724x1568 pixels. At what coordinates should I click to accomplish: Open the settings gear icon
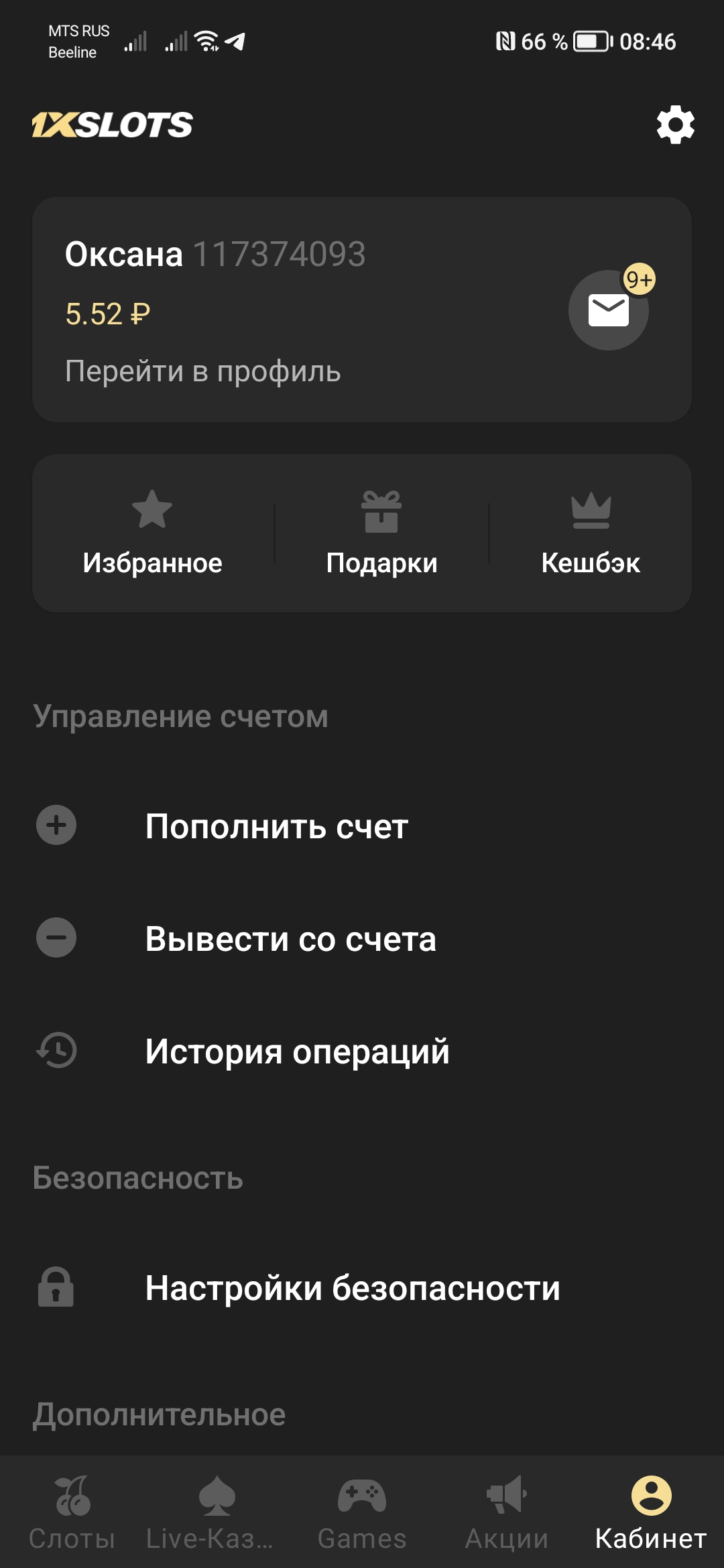click(675, 125)
